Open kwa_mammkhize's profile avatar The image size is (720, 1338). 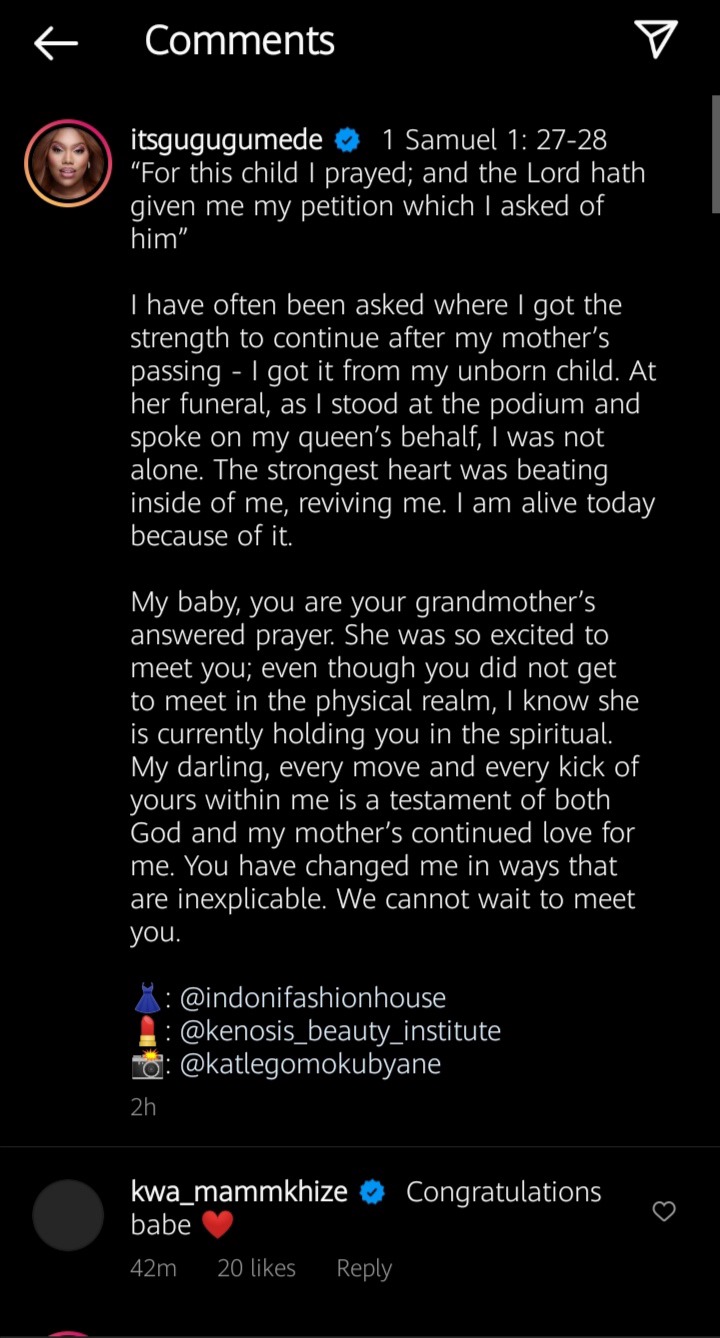tap(68, 1216)
